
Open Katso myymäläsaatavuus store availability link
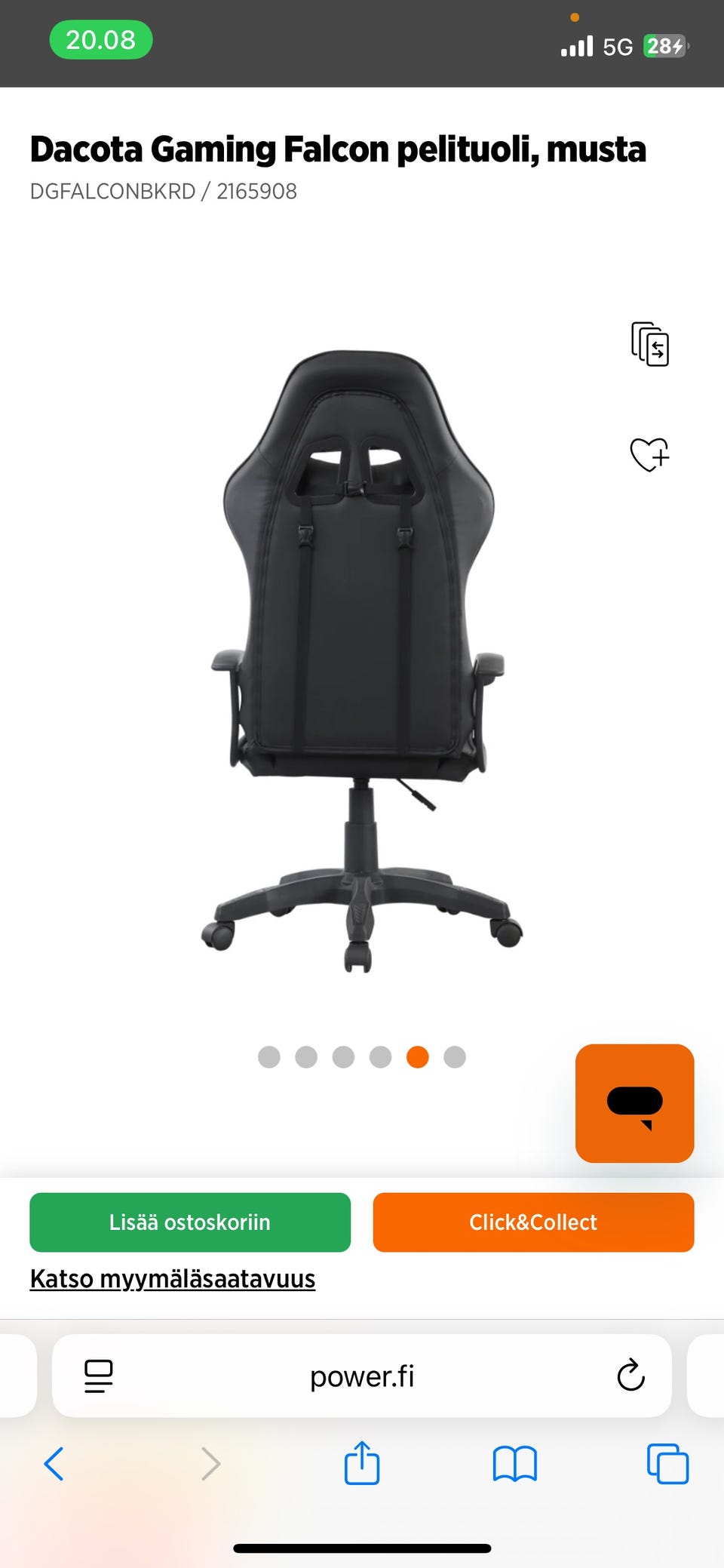173,1279
